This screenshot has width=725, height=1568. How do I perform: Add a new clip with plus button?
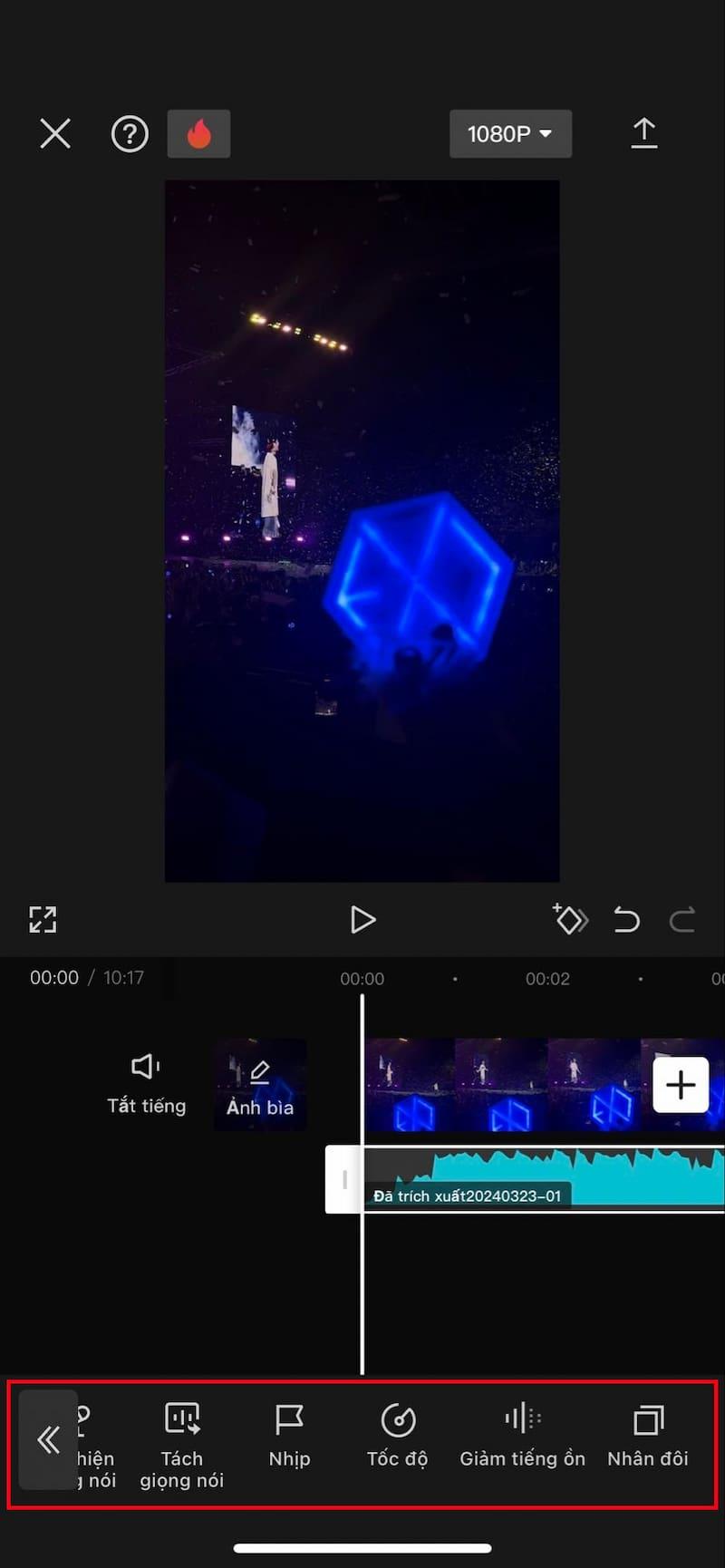pos(680,1085)
